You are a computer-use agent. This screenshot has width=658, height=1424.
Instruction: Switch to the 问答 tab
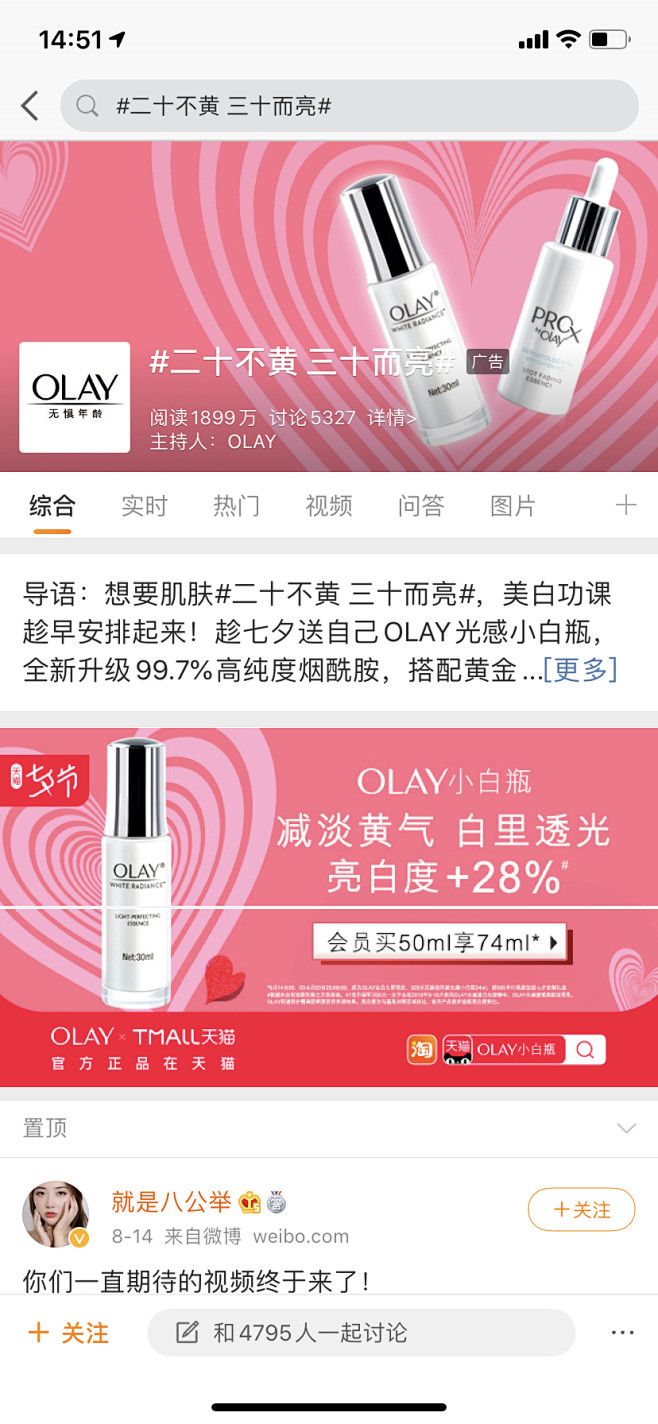421,506
